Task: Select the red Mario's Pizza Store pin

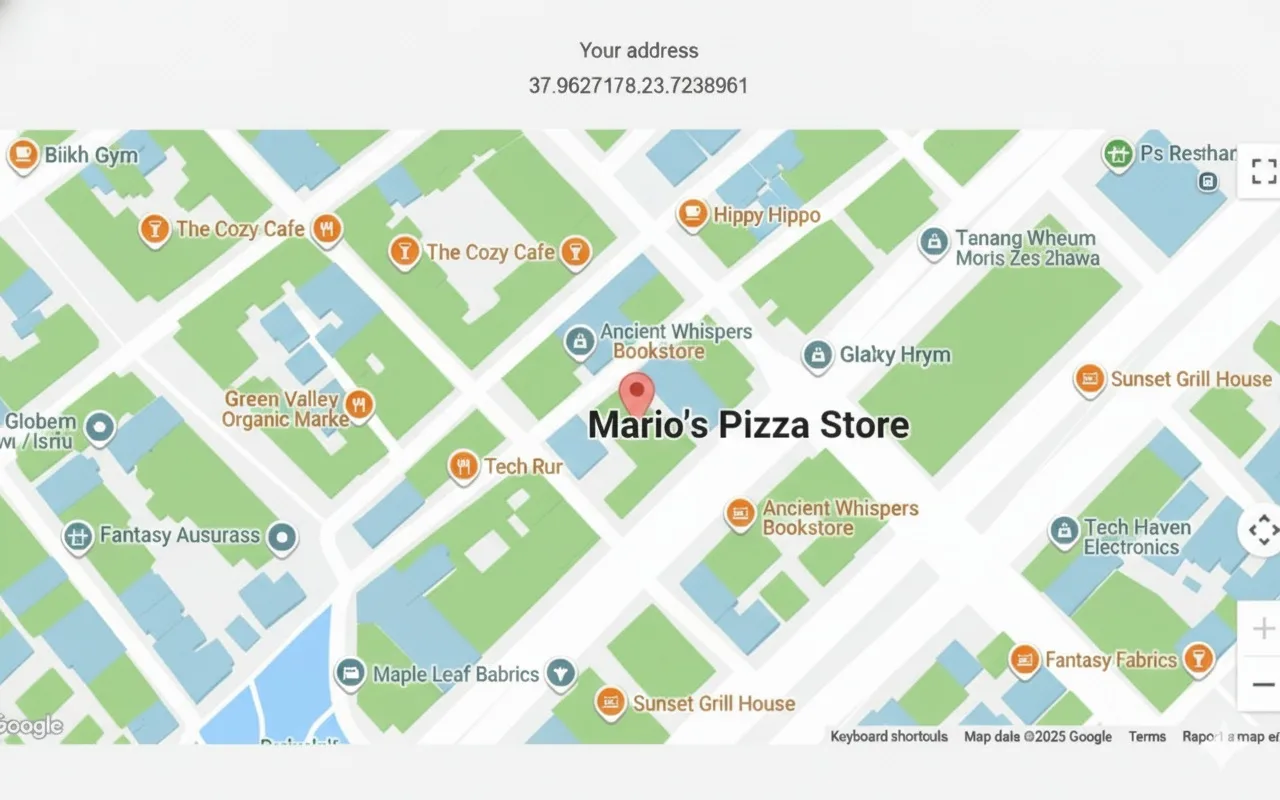Action: pos(636,392)
